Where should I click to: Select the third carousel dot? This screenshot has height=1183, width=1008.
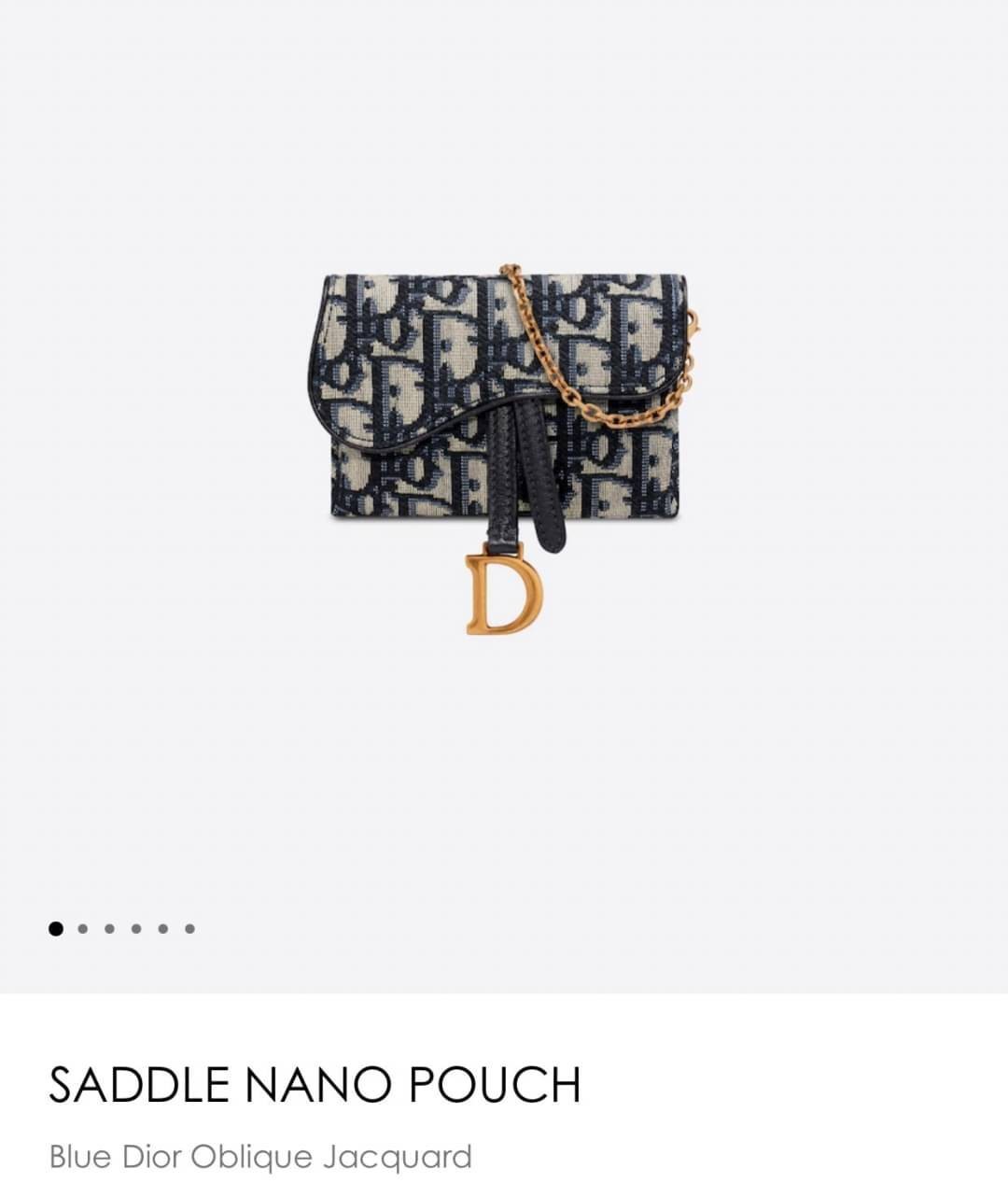tap(111, 928)
